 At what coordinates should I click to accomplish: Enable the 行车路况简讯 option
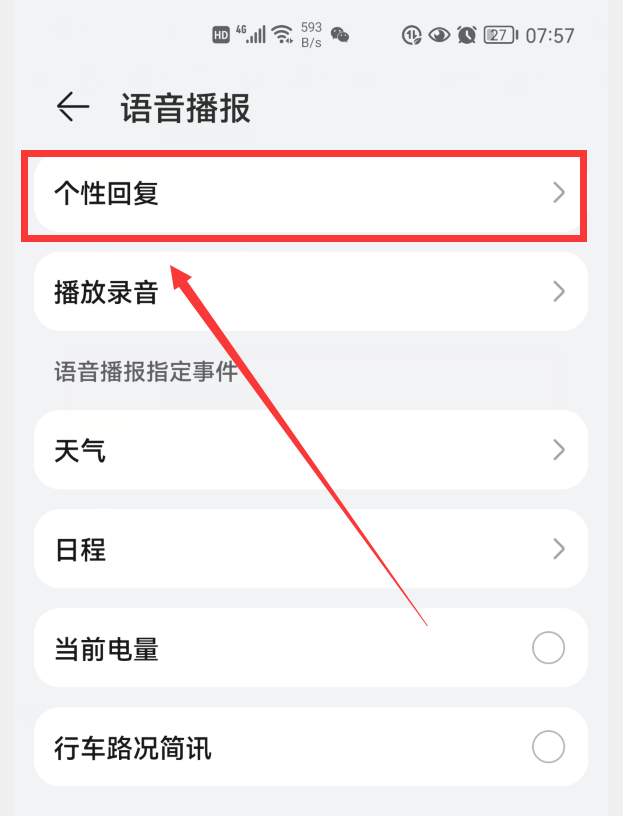548,746
